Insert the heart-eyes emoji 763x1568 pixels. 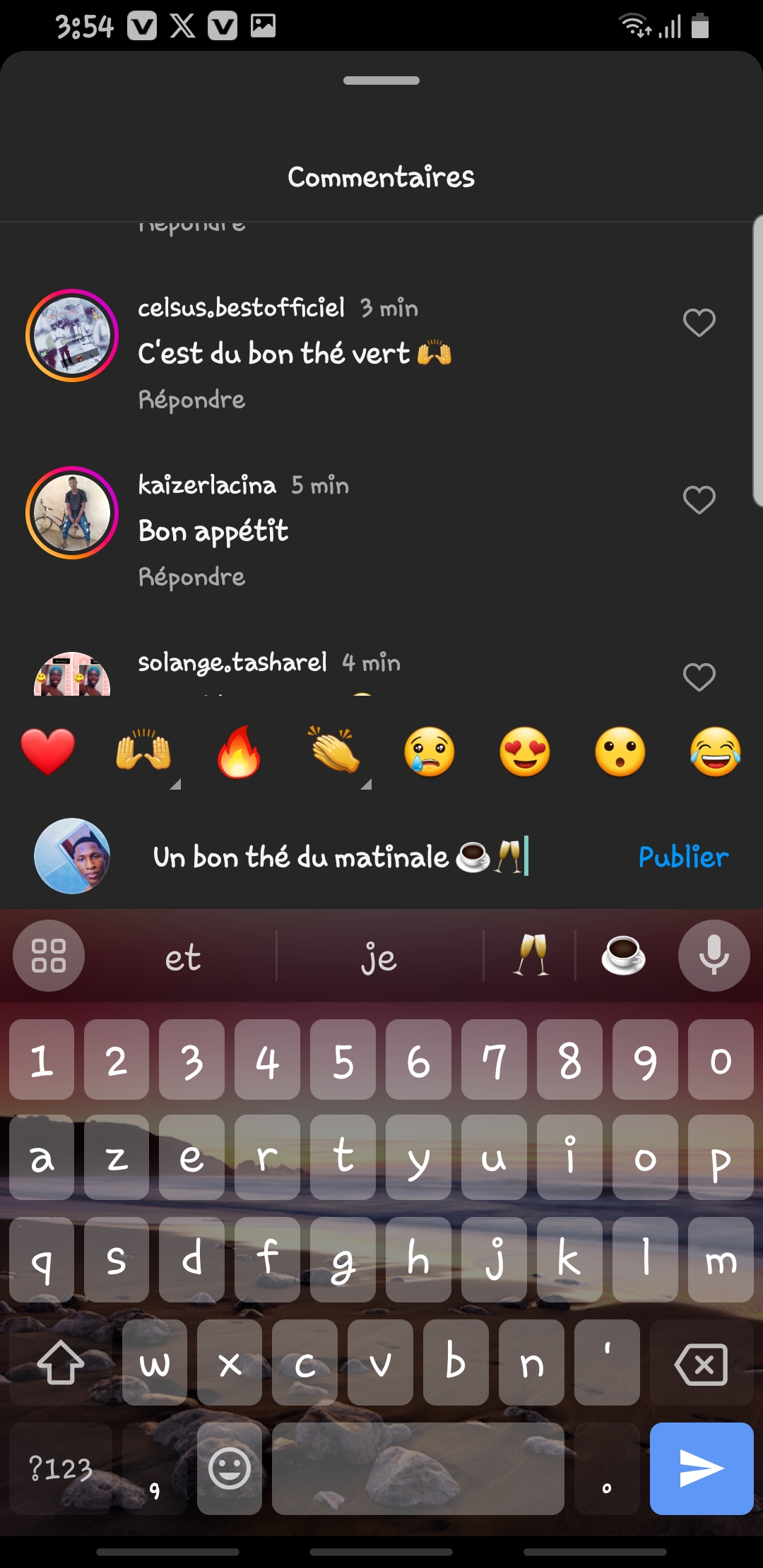click(525, 752)
